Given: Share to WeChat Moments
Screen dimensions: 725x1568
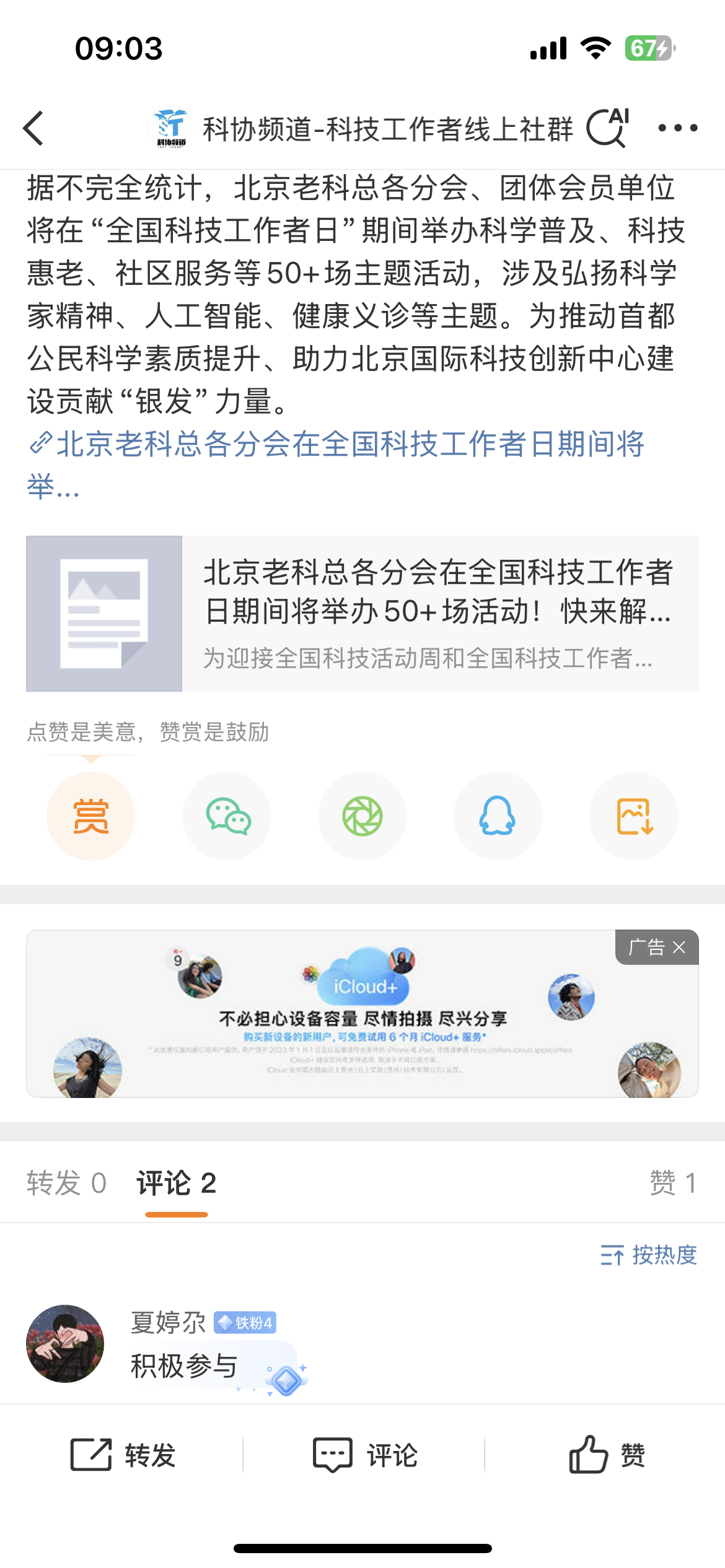Looking at the screenshot, I should pos(362,816).
